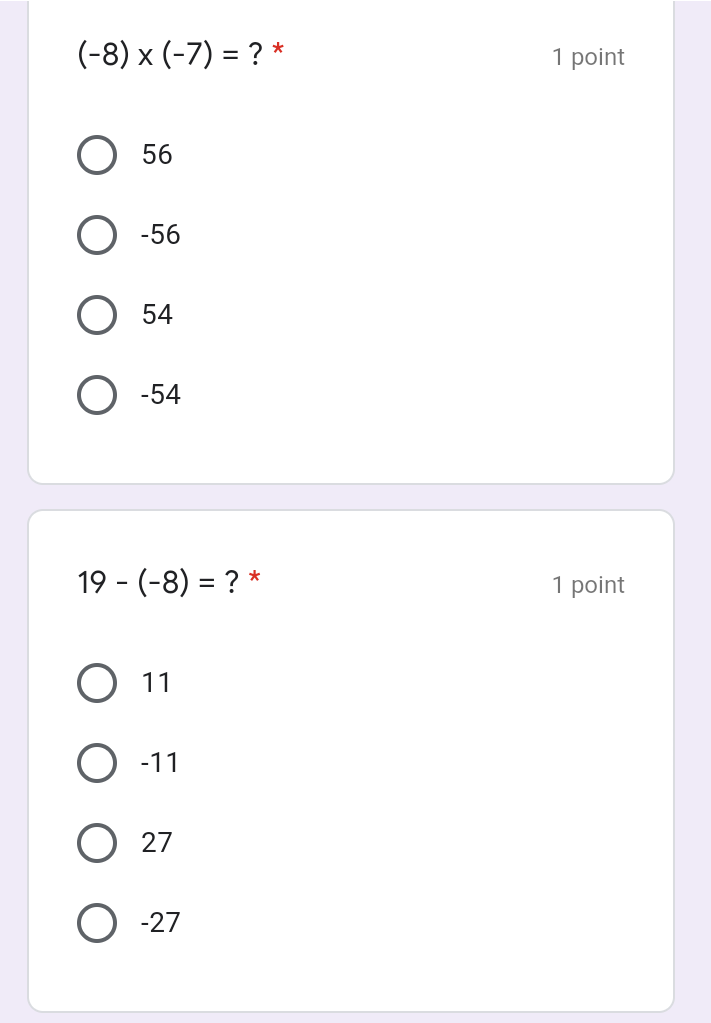This screenshot has width=711, height=1023.
Task: Select 11 for the subtraction question
Action: coord(97,683)
